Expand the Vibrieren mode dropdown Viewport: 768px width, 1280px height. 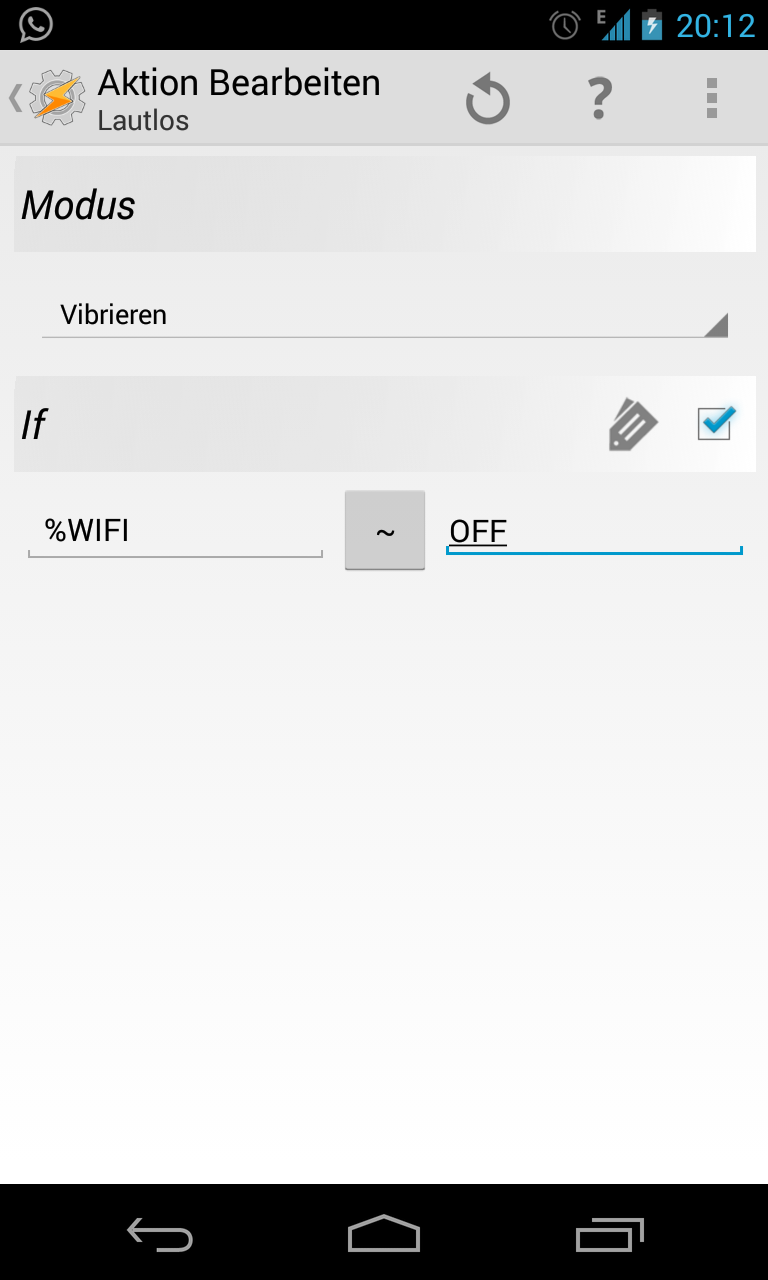point(384,316)
